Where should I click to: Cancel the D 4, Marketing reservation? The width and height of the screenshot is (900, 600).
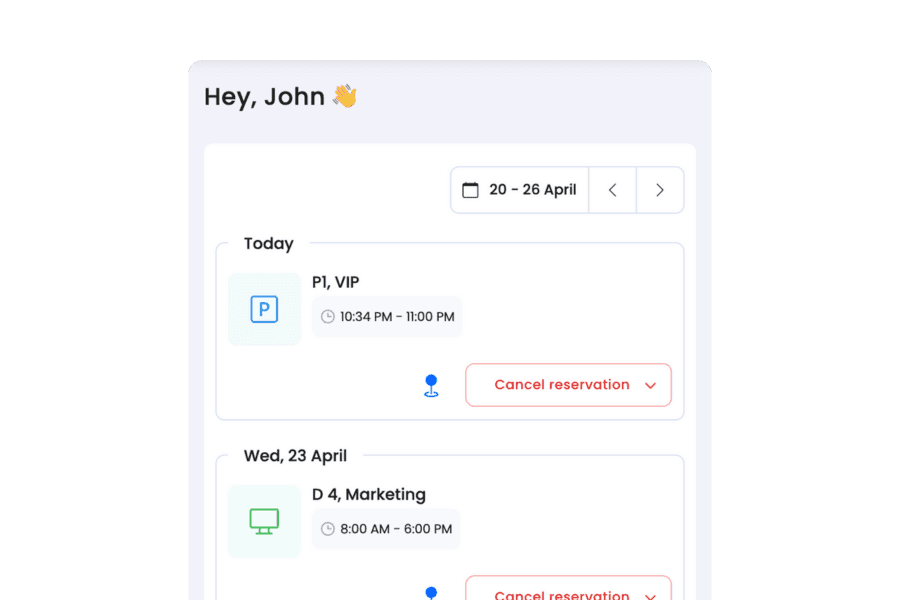pos(568,588)
